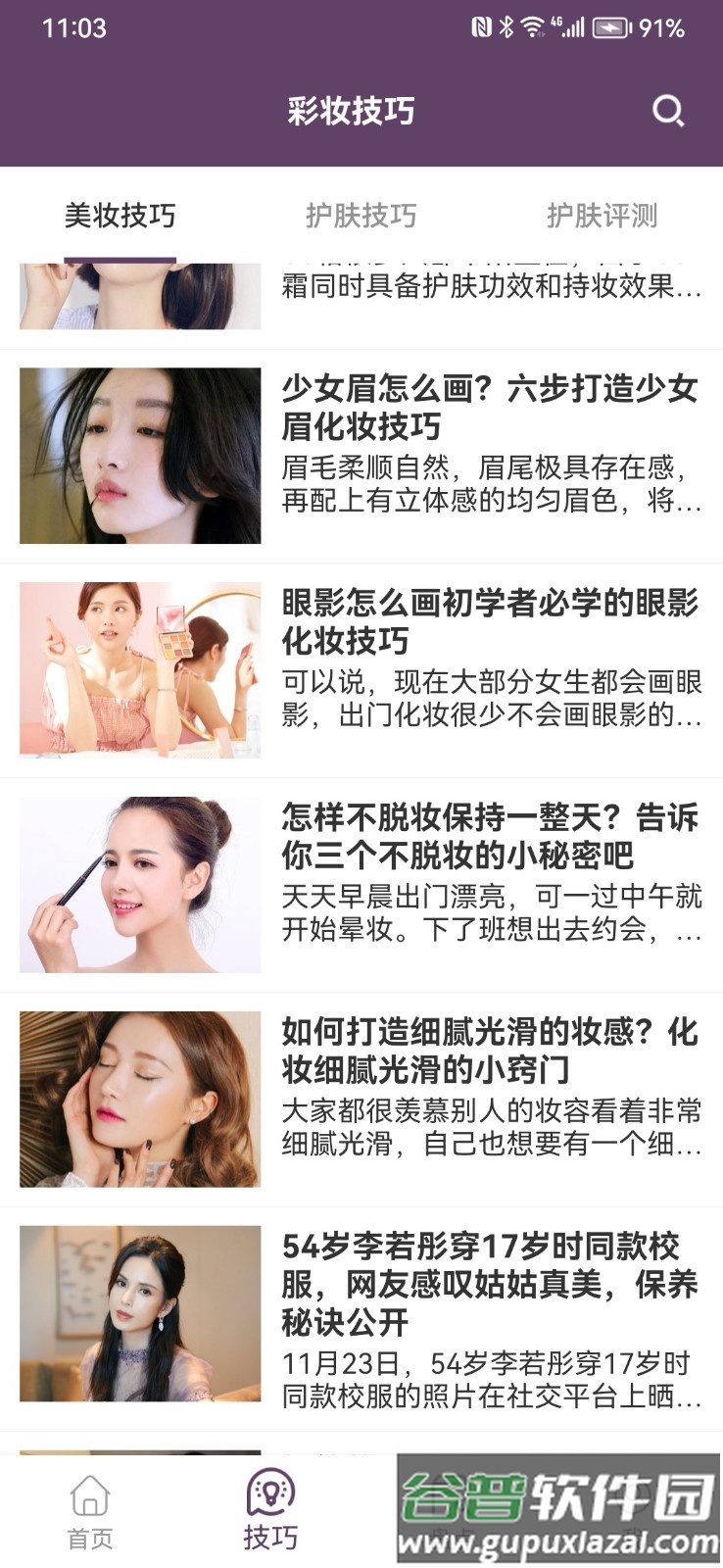Tap the eyebrow tutorial article thumbnail
Image resolution: width=723 pixels, height=1568 pixels.
(x=140, y=454)
